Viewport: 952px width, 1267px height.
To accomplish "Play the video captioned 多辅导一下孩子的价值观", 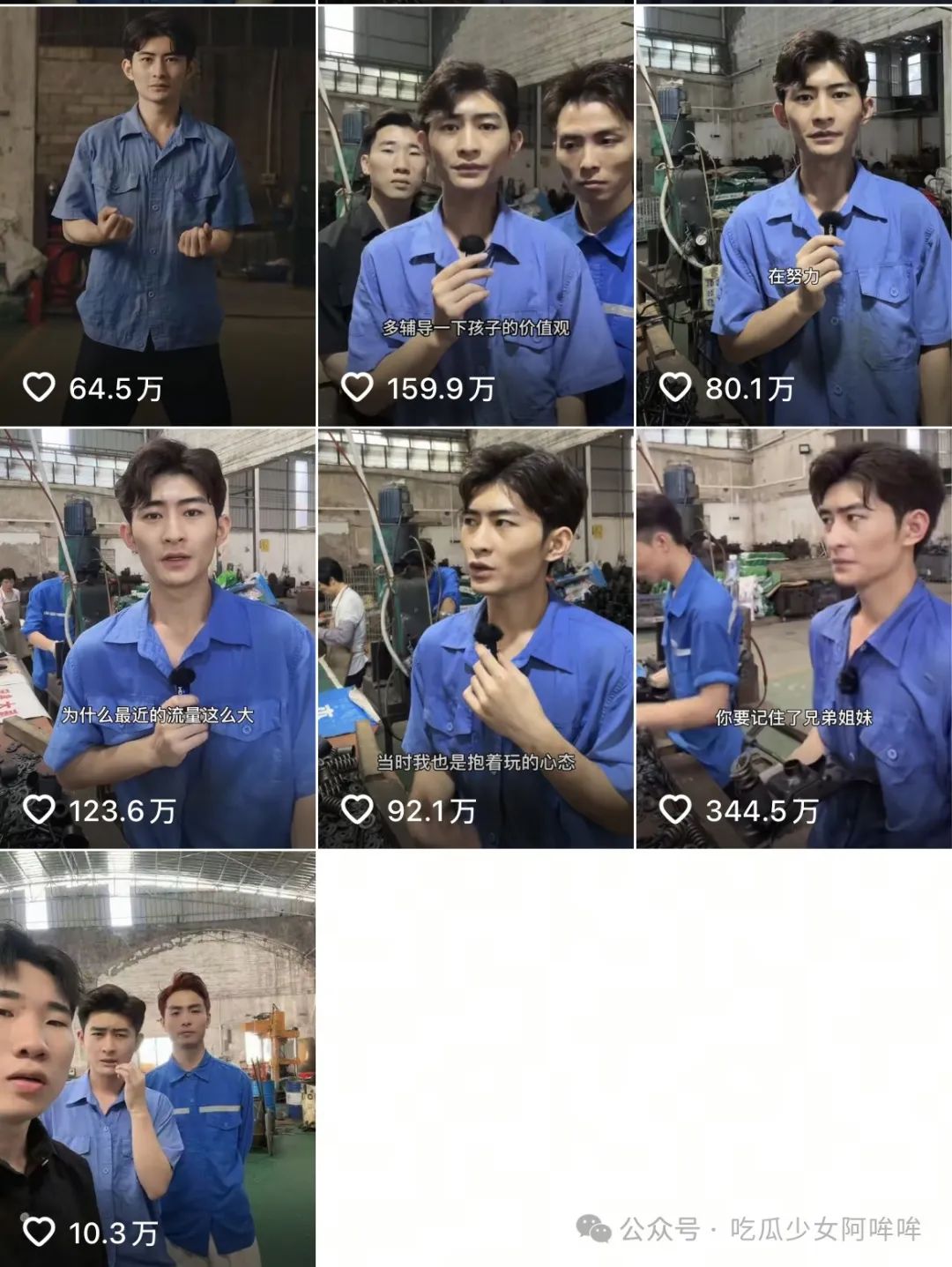I will [x=475, y=216].
